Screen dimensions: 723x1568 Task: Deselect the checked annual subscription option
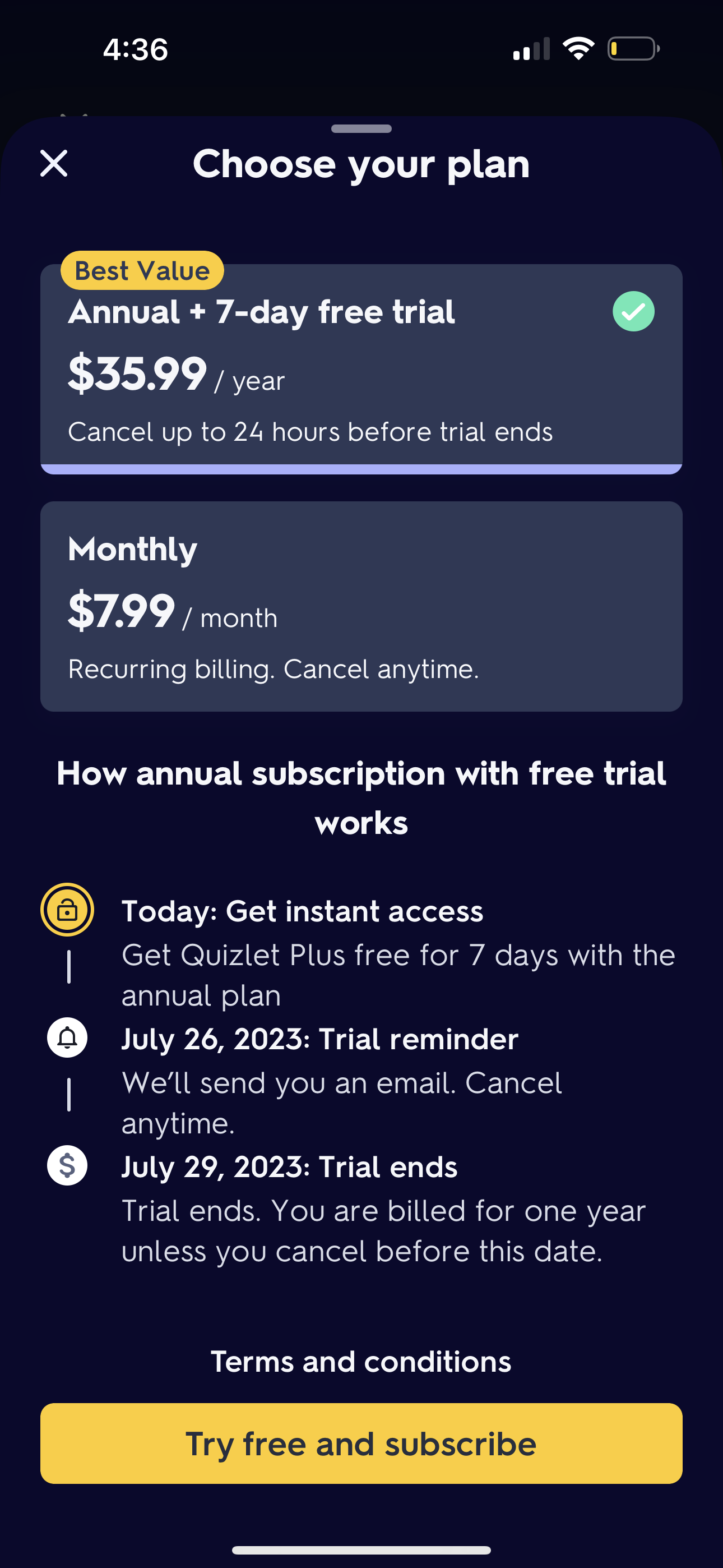pyautogui.click(x=633, y=311)
